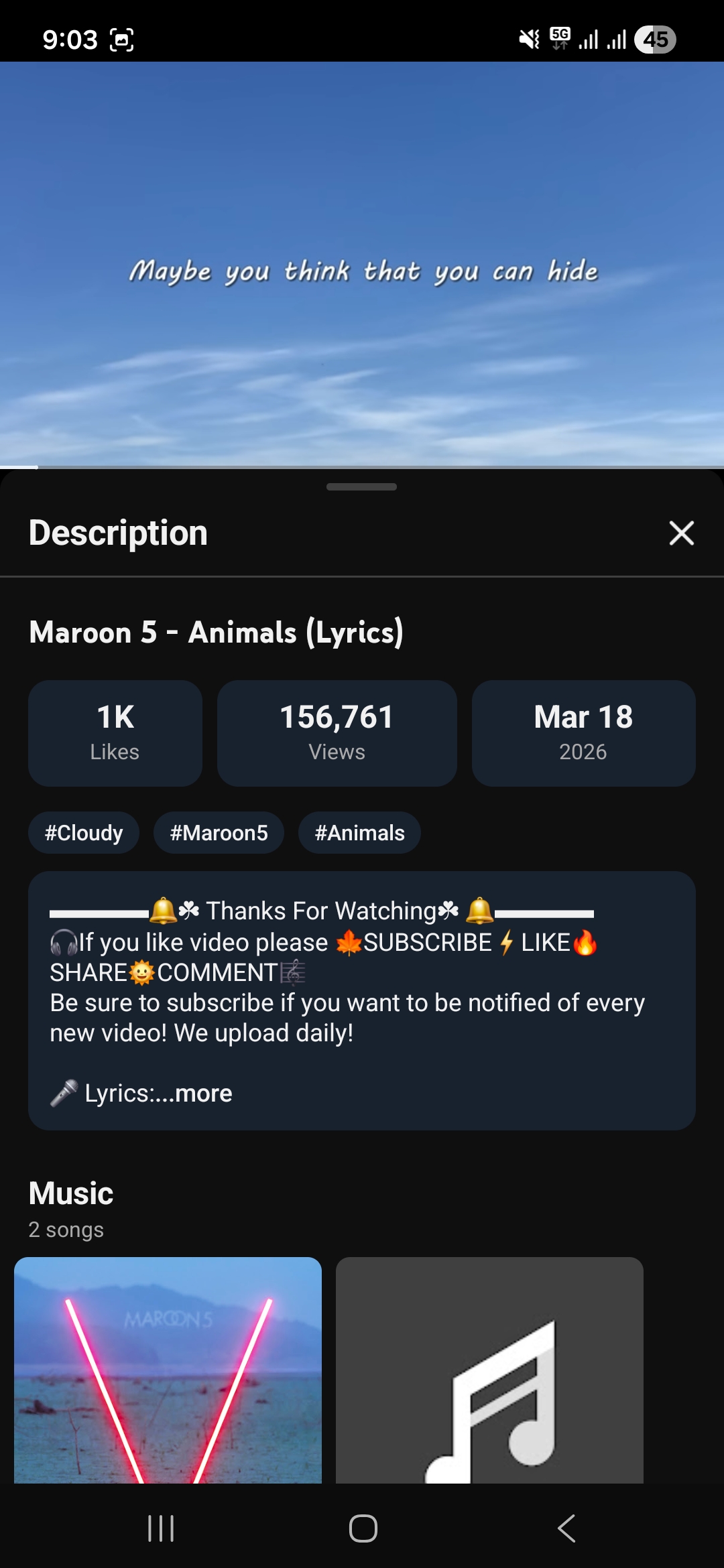Open the Maroon 5 album song card
Image resolution: width=724 pixels, height=1568 pixels.
click(168, 1370)
